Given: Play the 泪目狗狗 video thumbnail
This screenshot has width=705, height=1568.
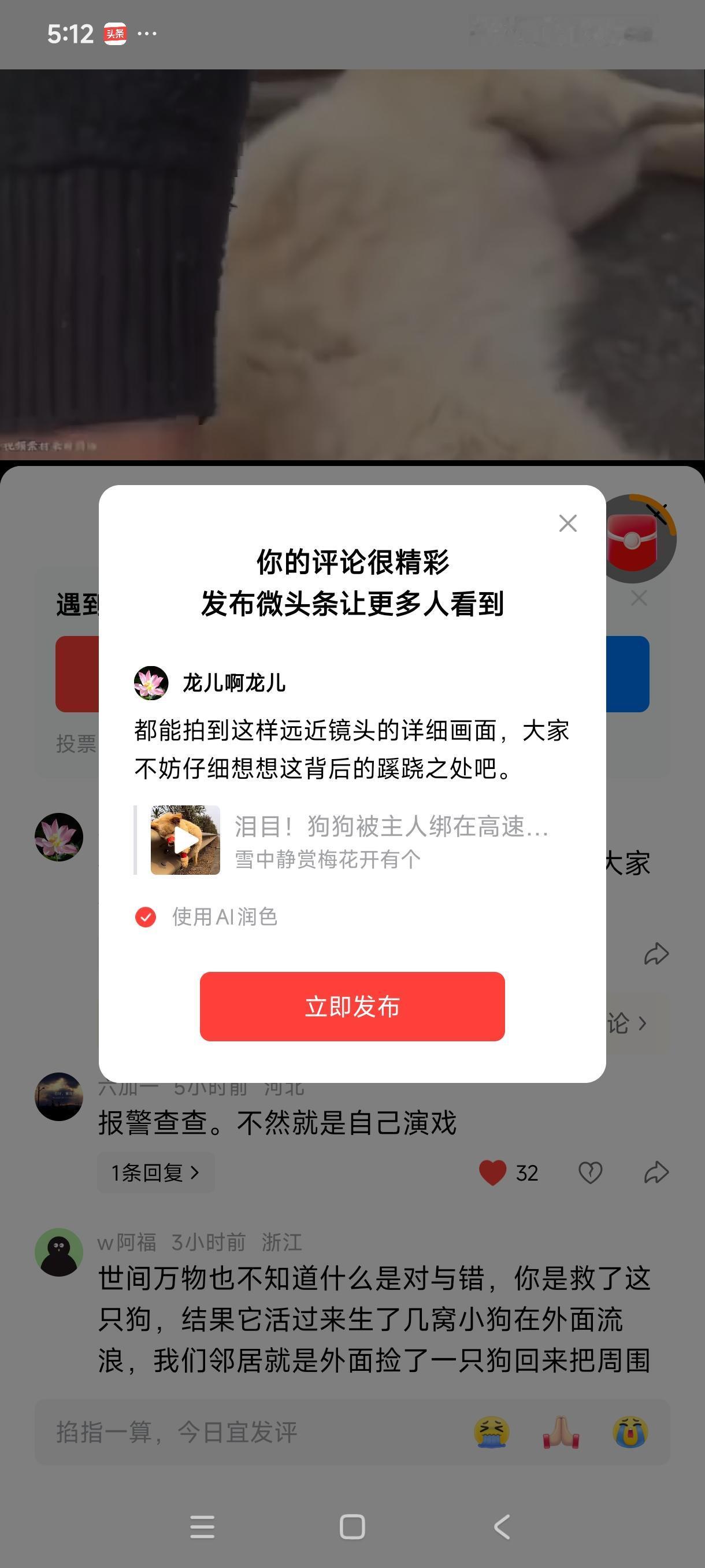Looking at the screenshot, I should [x=185, y=841].
